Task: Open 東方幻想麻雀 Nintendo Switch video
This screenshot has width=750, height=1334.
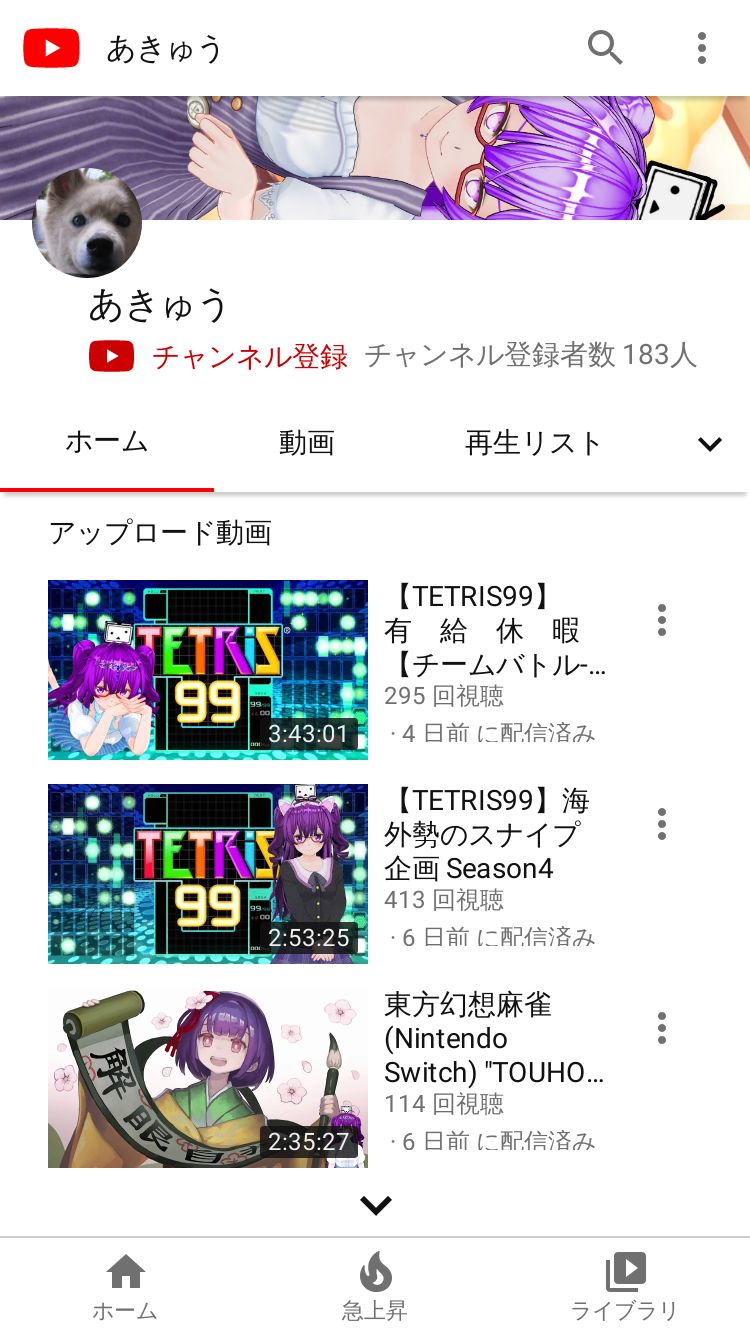Action: pos(208,1078)
